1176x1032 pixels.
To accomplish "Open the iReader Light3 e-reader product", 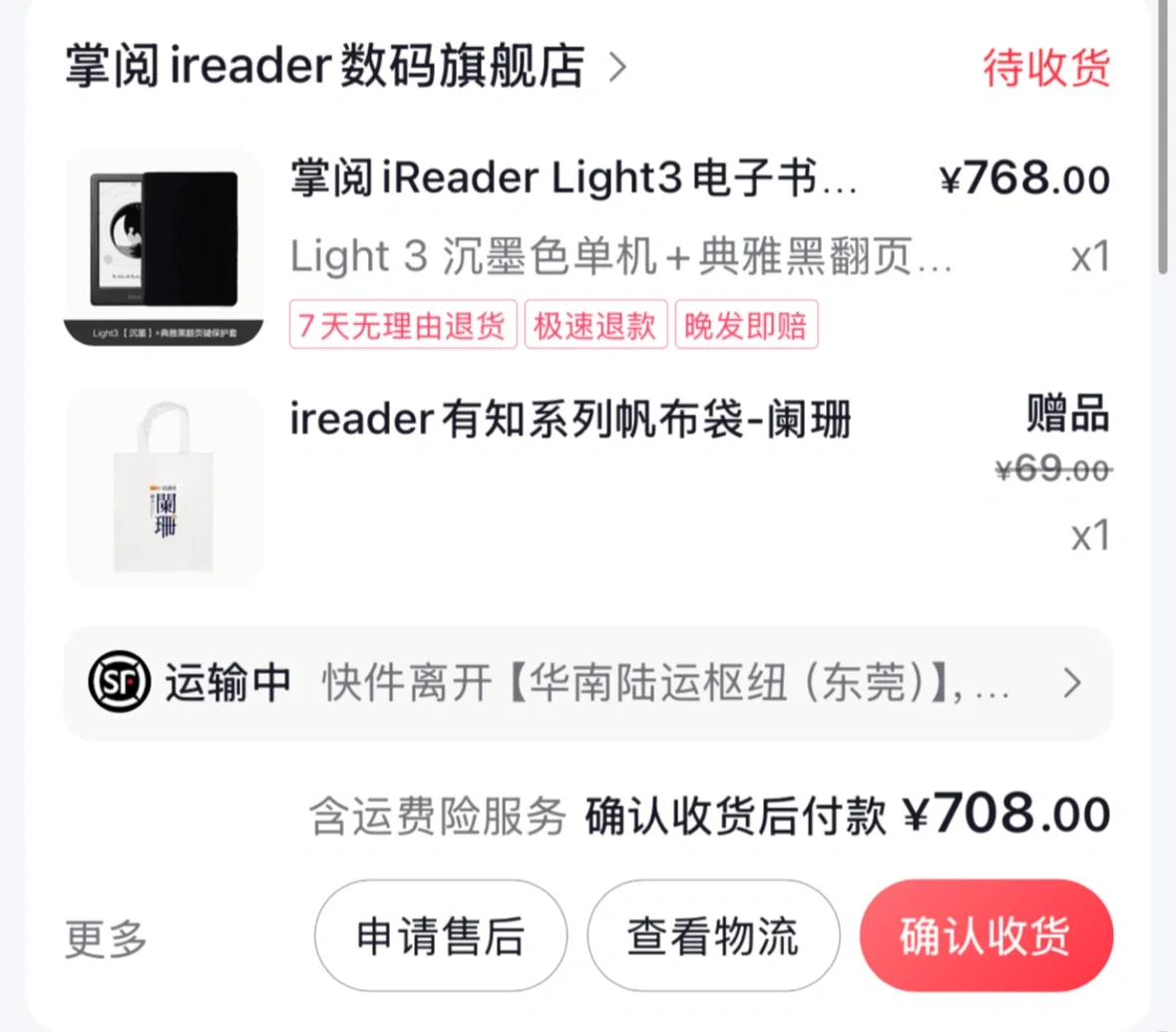I will click(x=573, y=179).
